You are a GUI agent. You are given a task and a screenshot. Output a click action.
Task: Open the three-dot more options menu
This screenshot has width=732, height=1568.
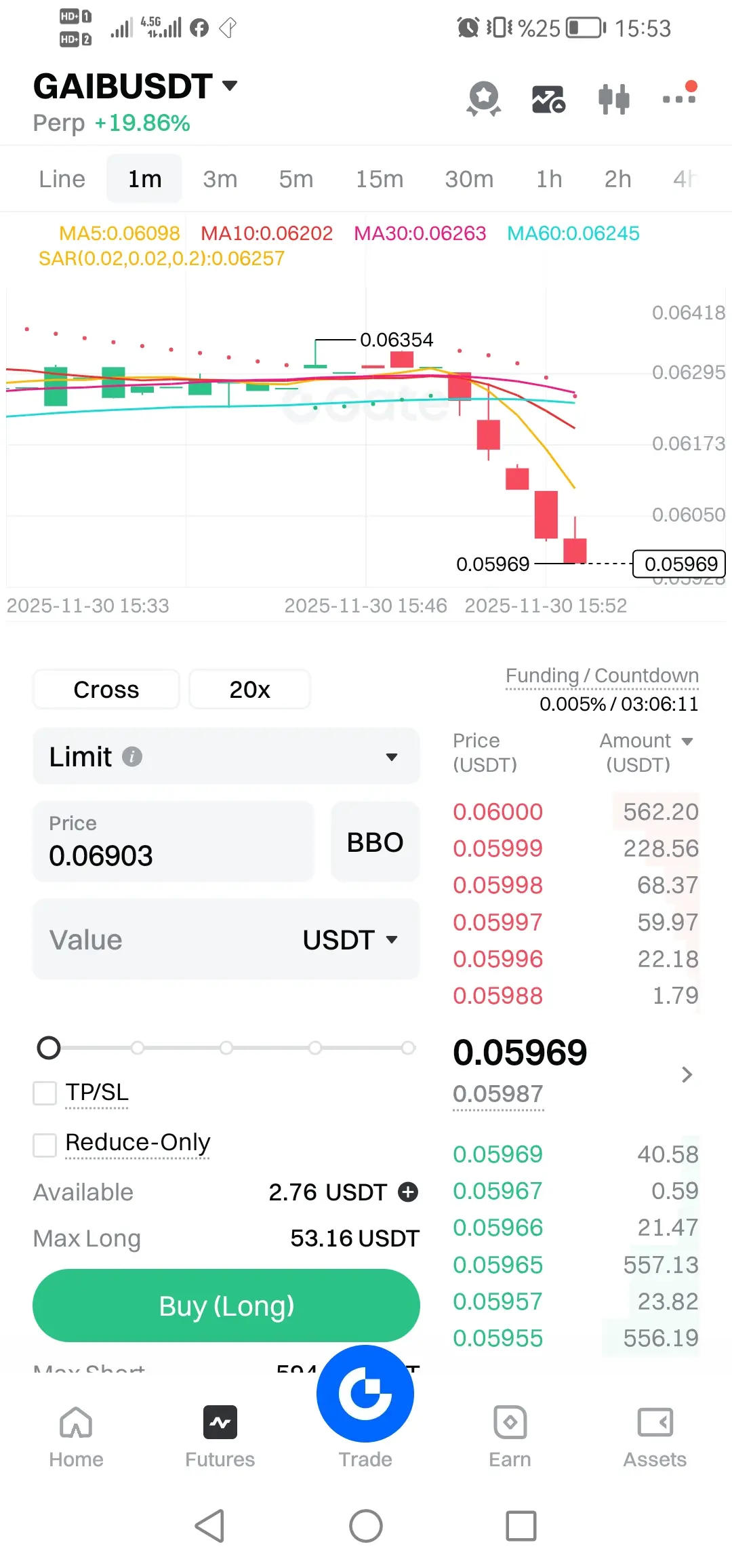point(679,98)
